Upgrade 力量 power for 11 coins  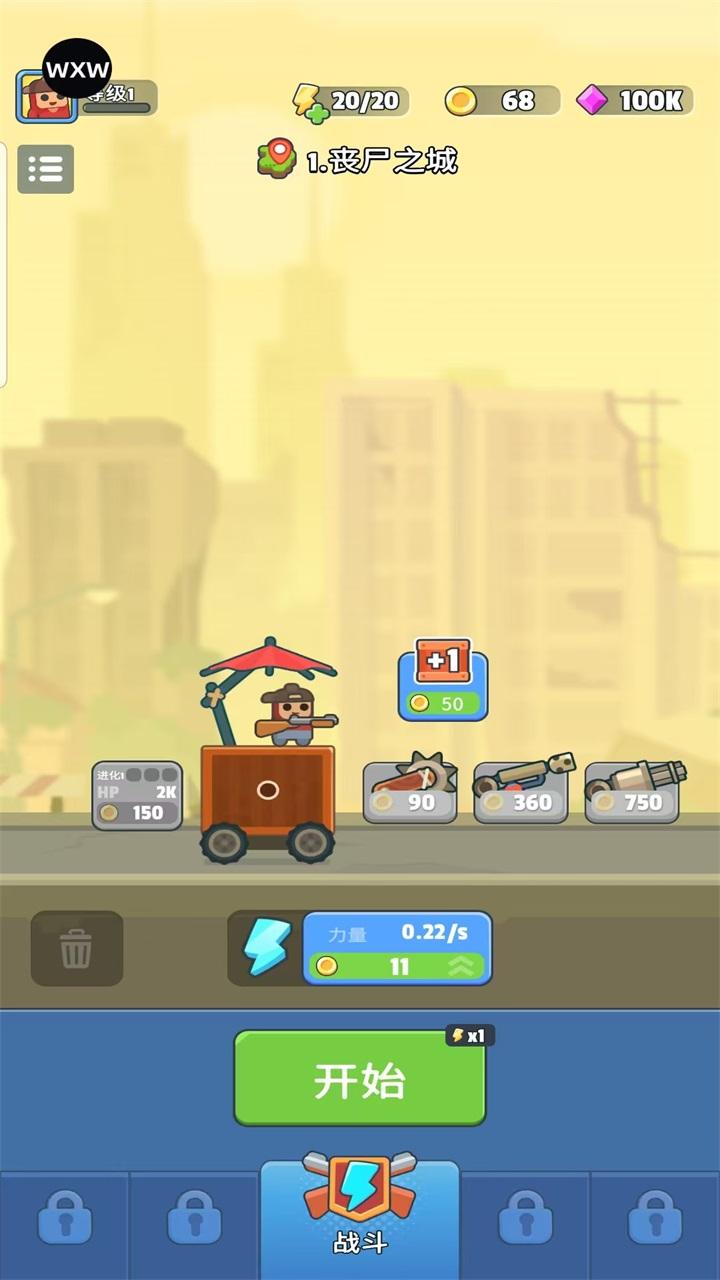[397, 949]
